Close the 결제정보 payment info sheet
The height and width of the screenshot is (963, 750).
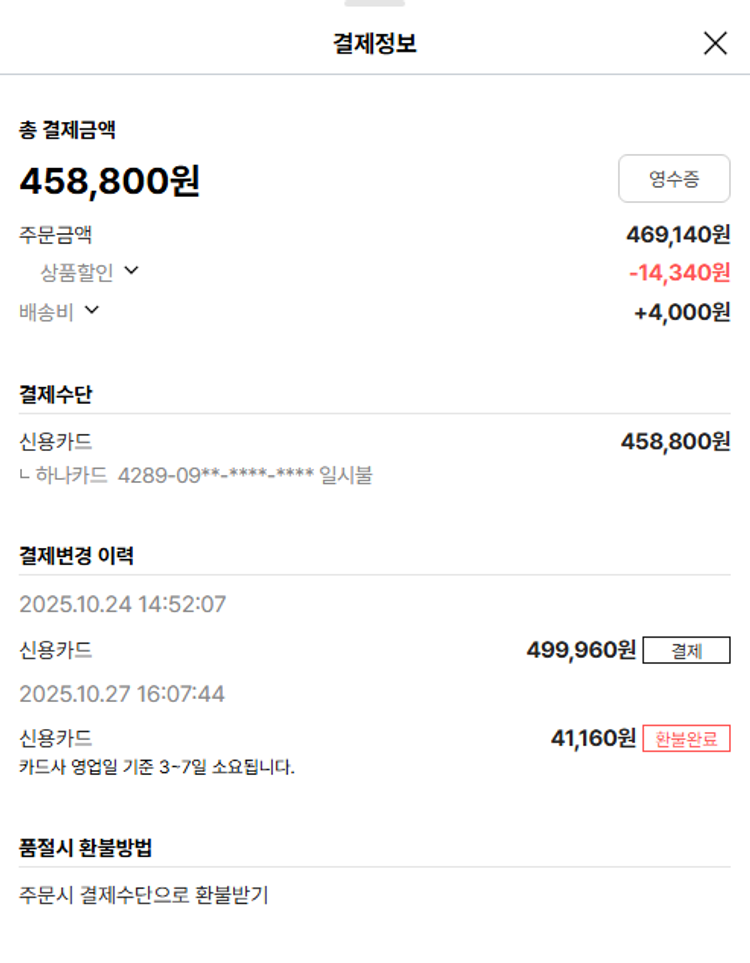[715, 44]
